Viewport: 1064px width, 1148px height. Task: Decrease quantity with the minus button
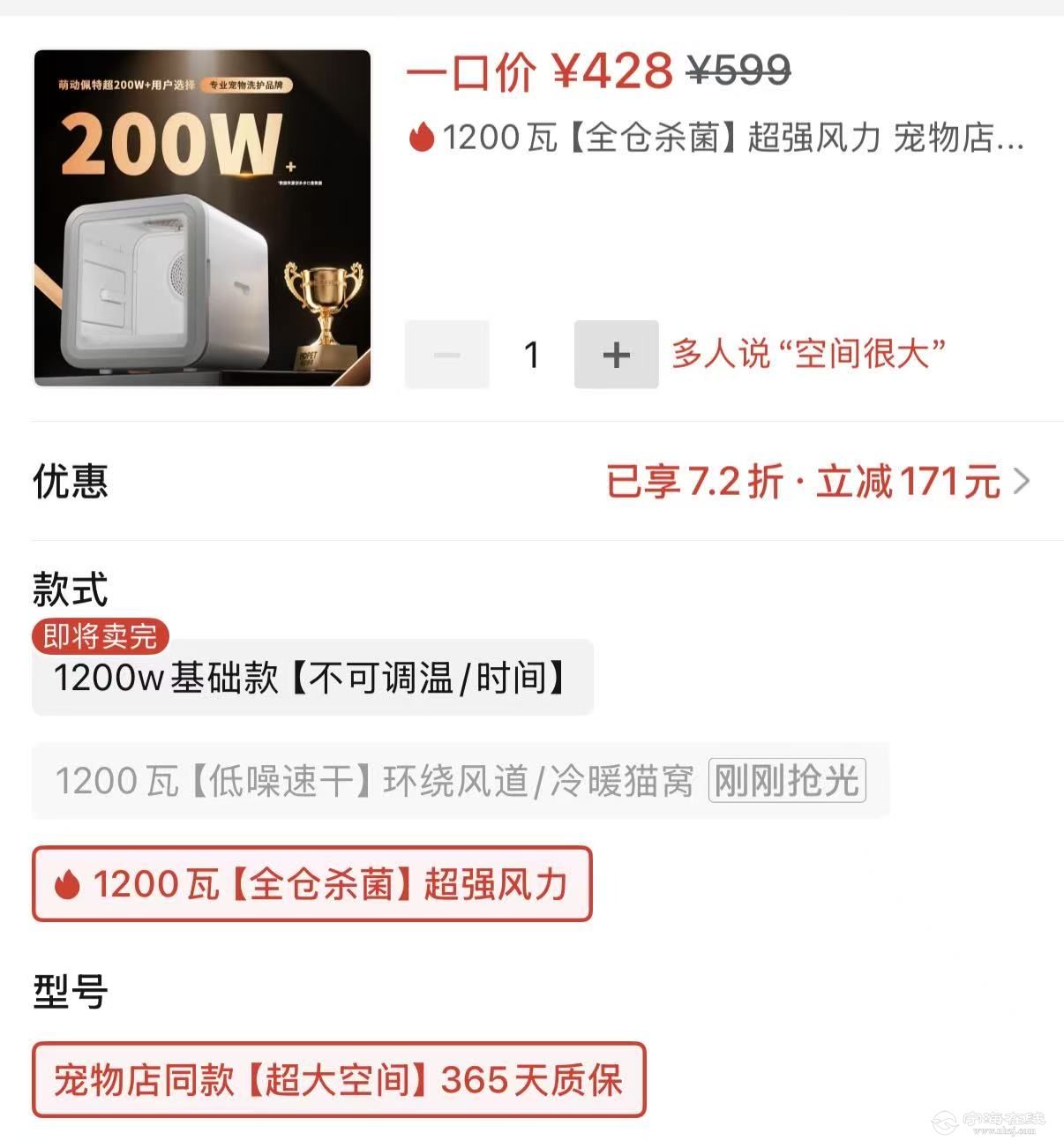click(x=446, y=355)
